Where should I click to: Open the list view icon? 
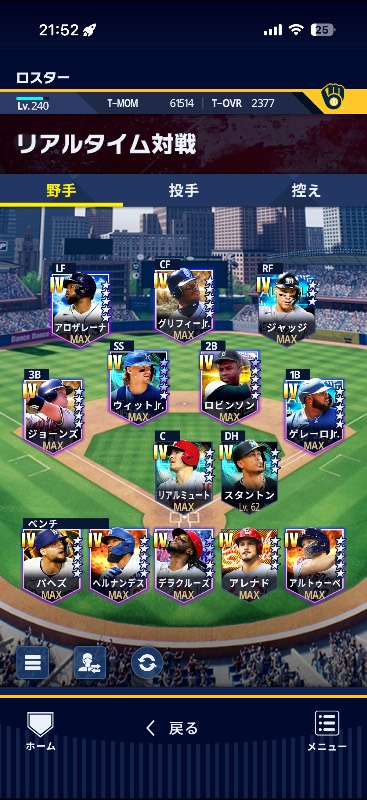[x=33, y=663]
